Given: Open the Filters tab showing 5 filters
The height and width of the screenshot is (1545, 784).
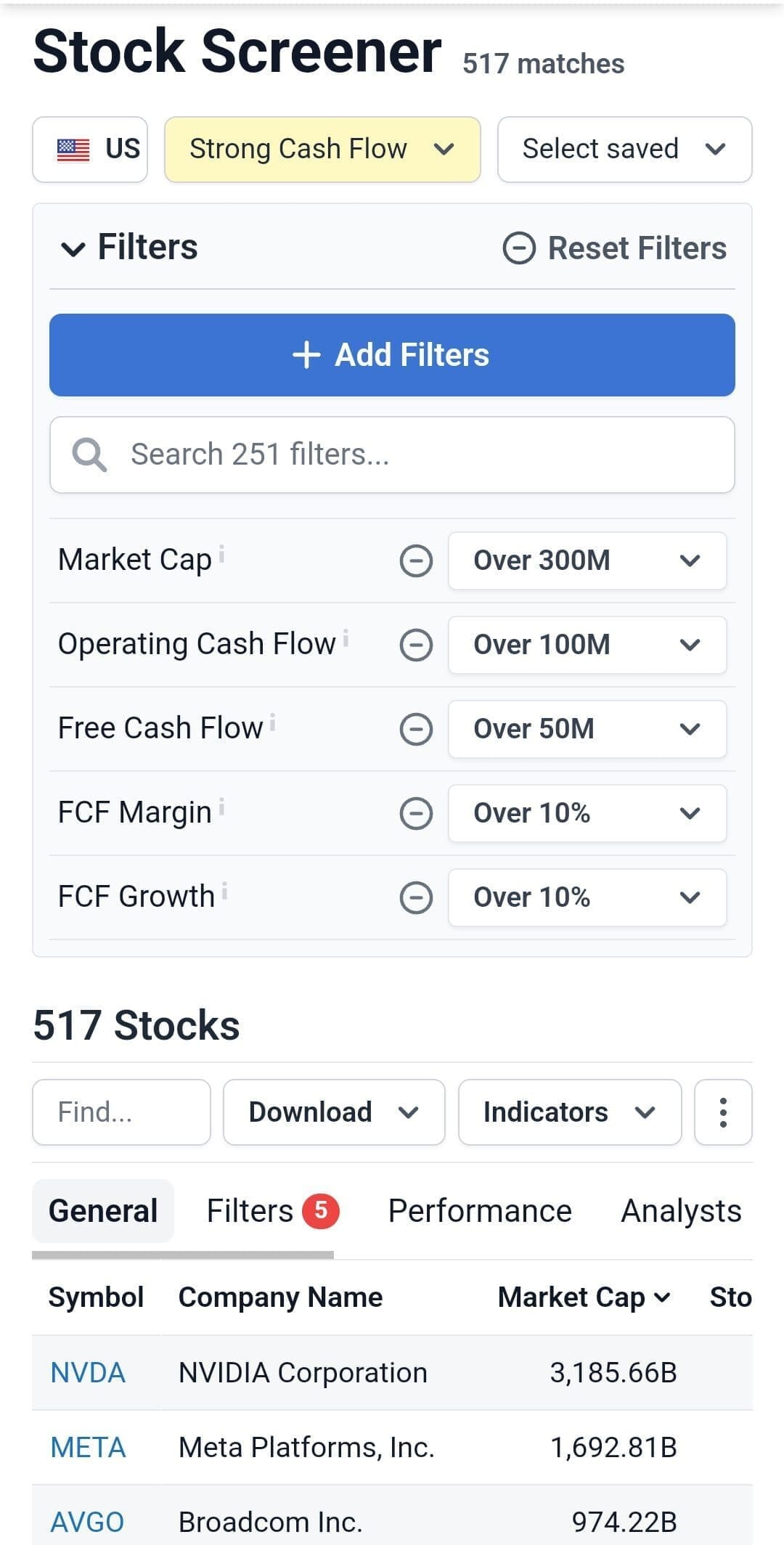Looking at the screenshot, I should (271, 1210).
